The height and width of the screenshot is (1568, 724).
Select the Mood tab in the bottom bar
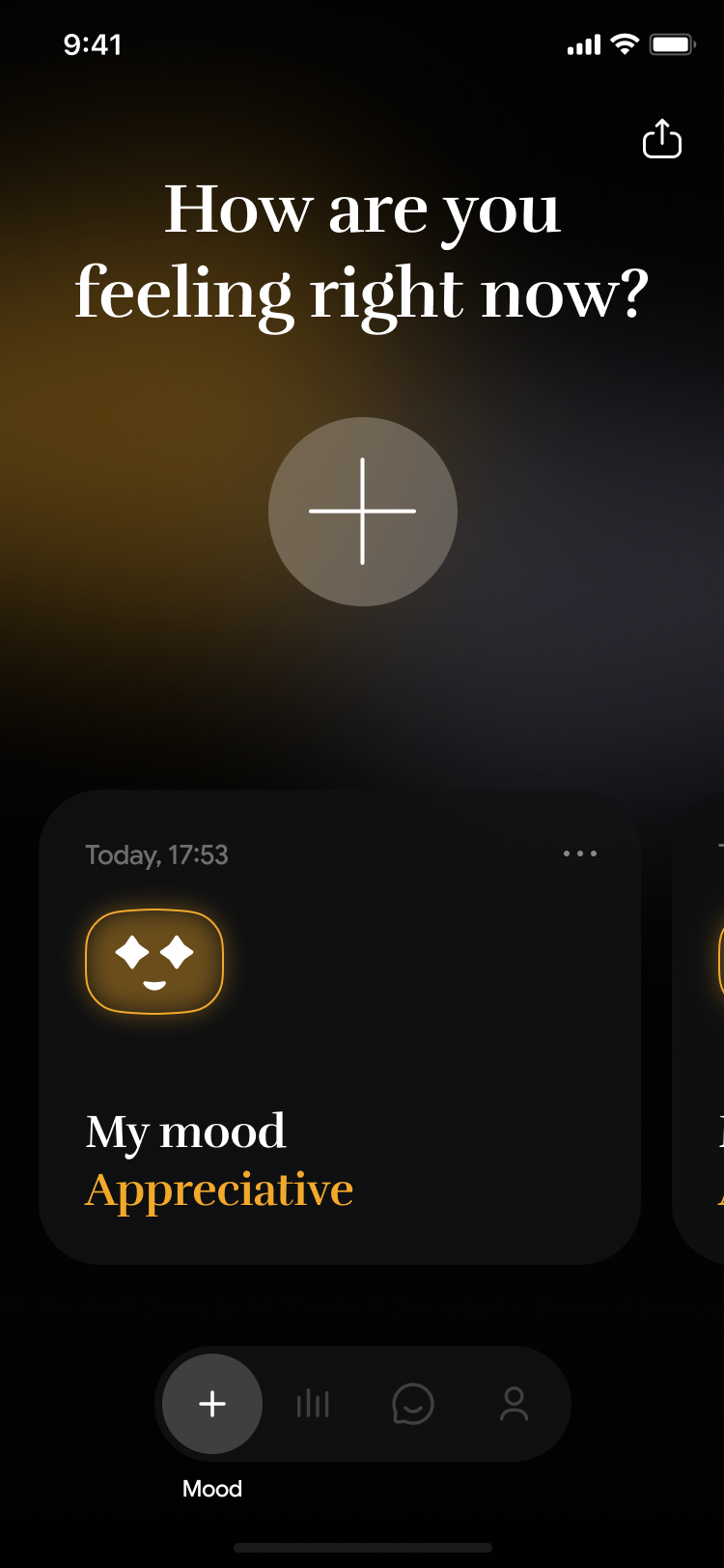212,1404
